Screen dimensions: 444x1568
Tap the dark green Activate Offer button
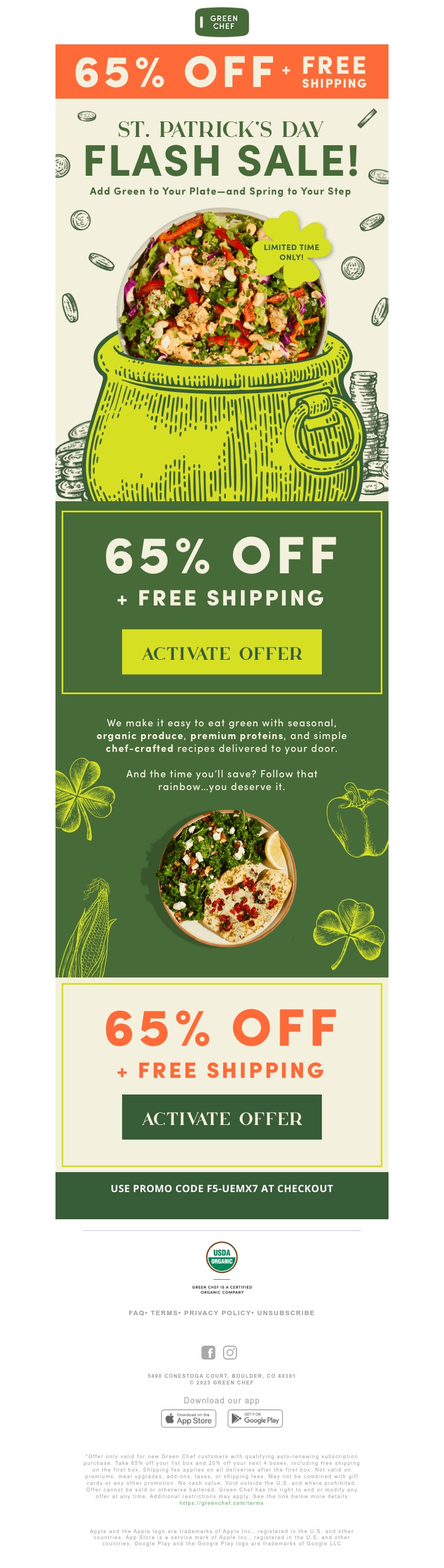[x=221, y=1117]
